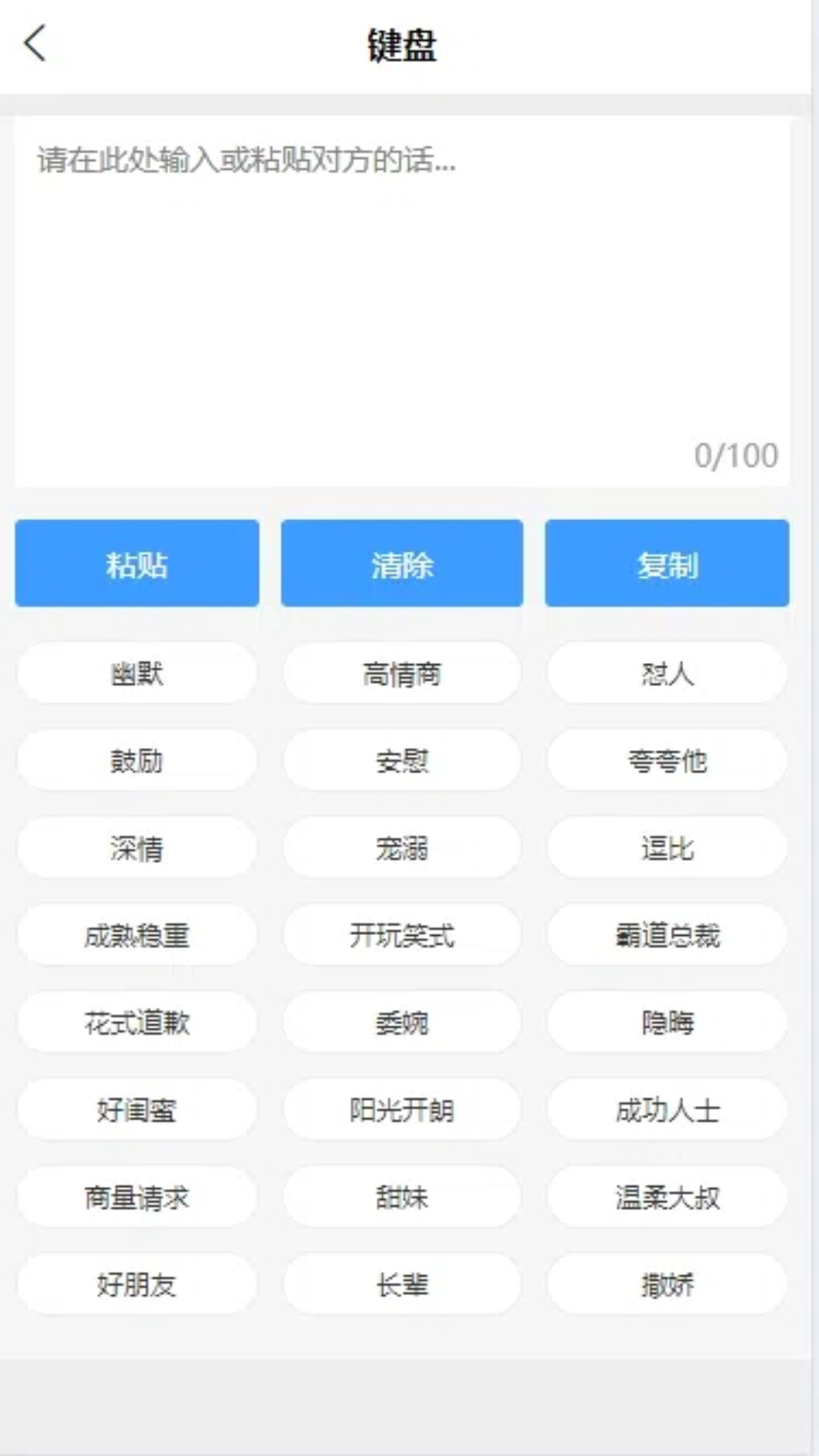Choose the 鼓励 encouragement tone

click(136, 761)
